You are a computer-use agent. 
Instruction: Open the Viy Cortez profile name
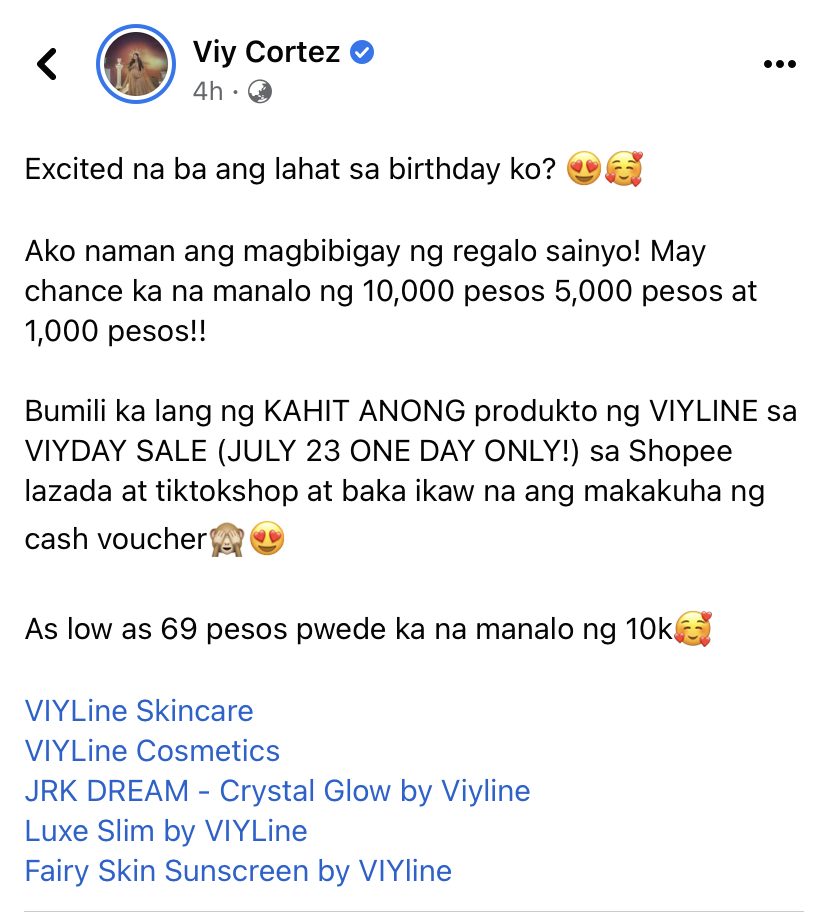[266, 51]
